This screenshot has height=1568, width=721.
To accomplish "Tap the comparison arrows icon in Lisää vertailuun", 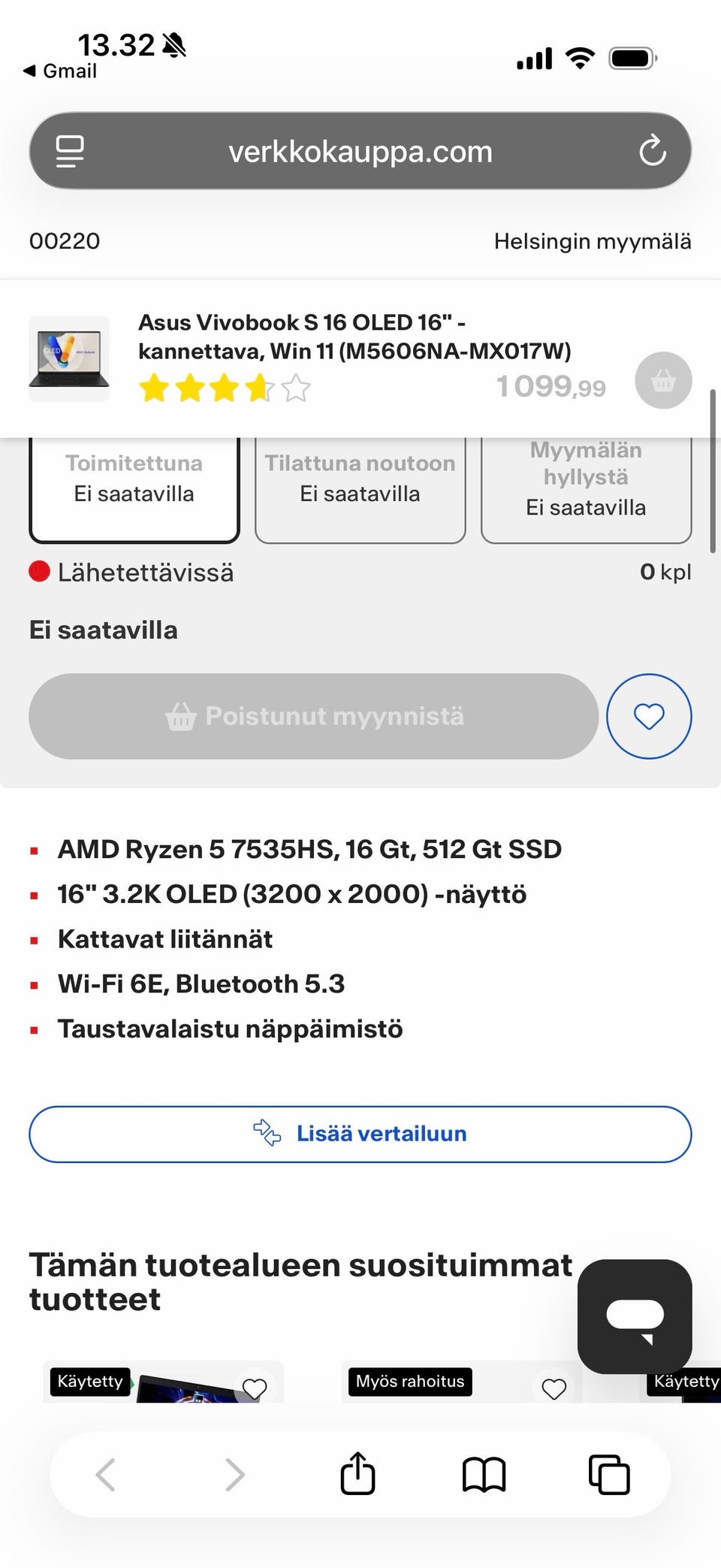I will [266, 1133].
